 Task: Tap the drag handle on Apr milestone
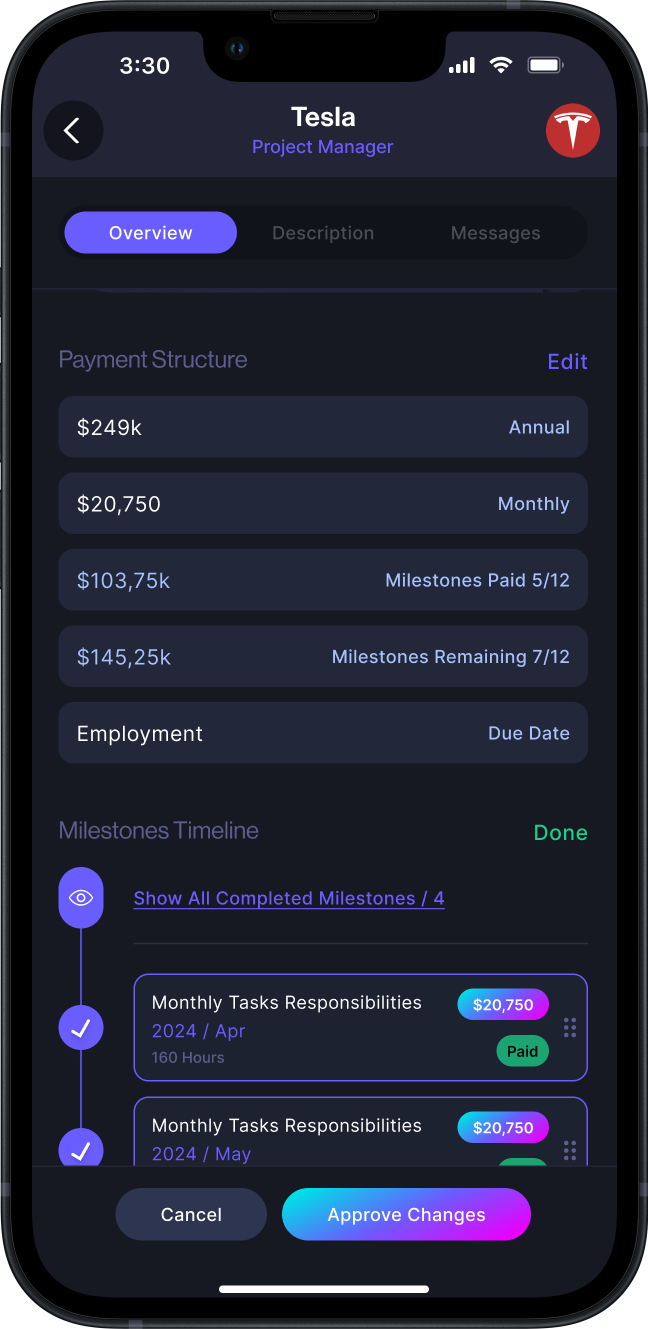tap(570, 1027)
